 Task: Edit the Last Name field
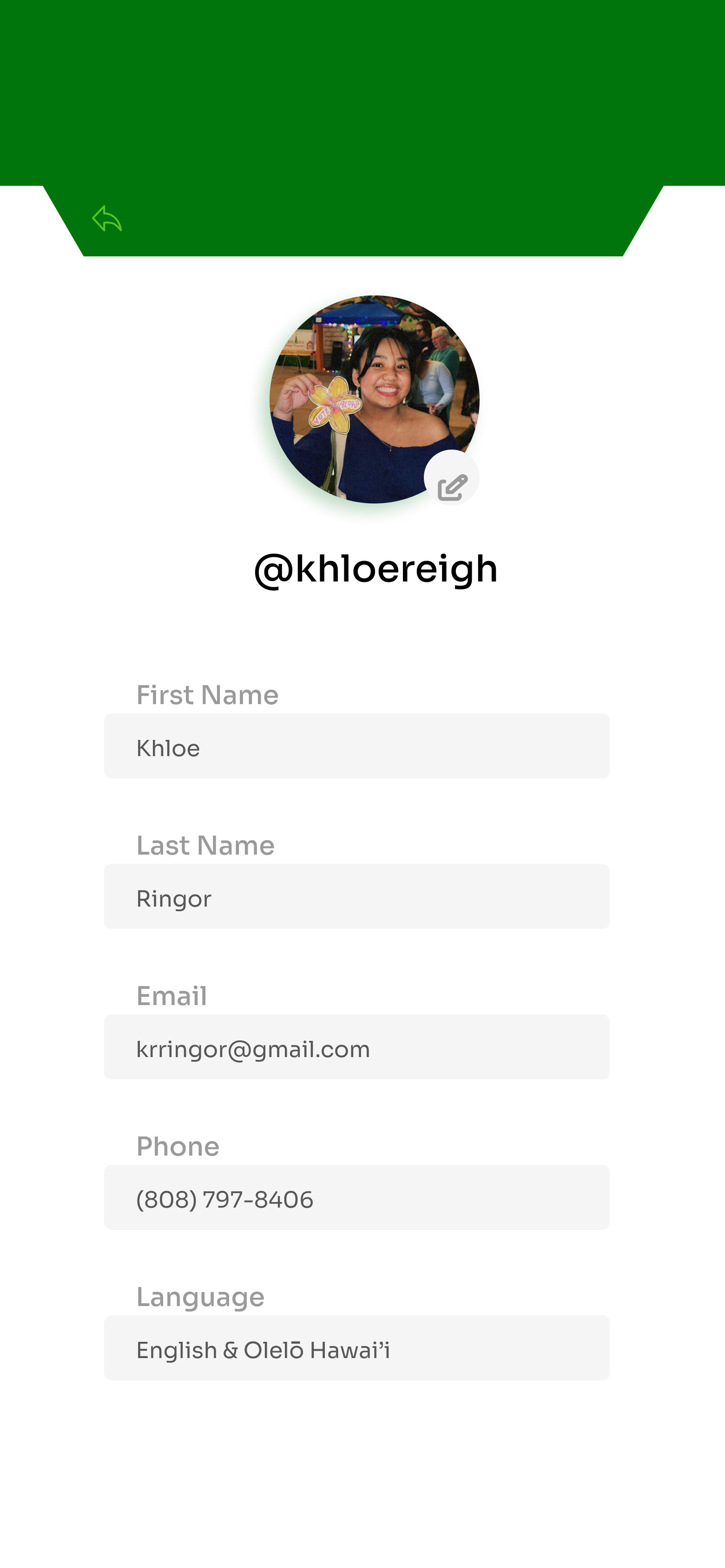pos(356,896)
